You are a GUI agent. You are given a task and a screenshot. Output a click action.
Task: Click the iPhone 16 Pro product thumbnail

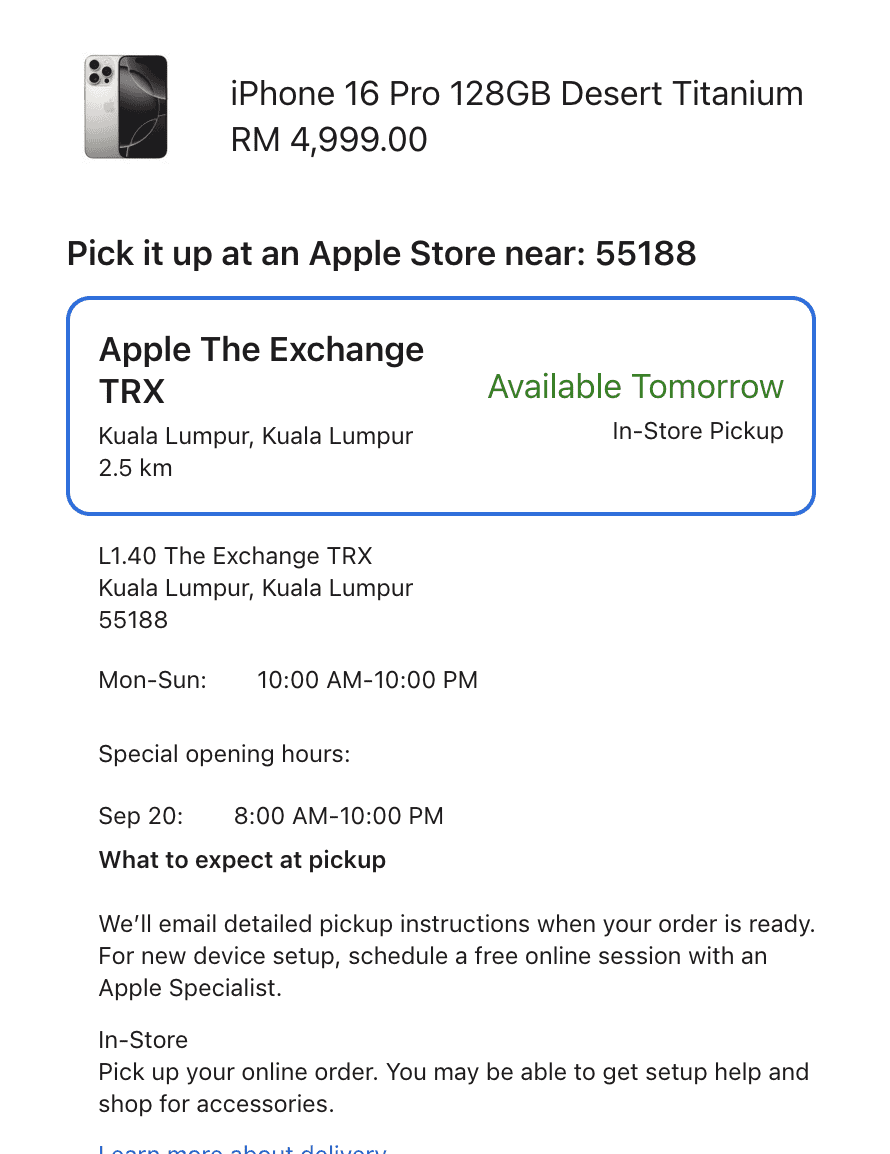pyautogui.click(x=125, y=106)
